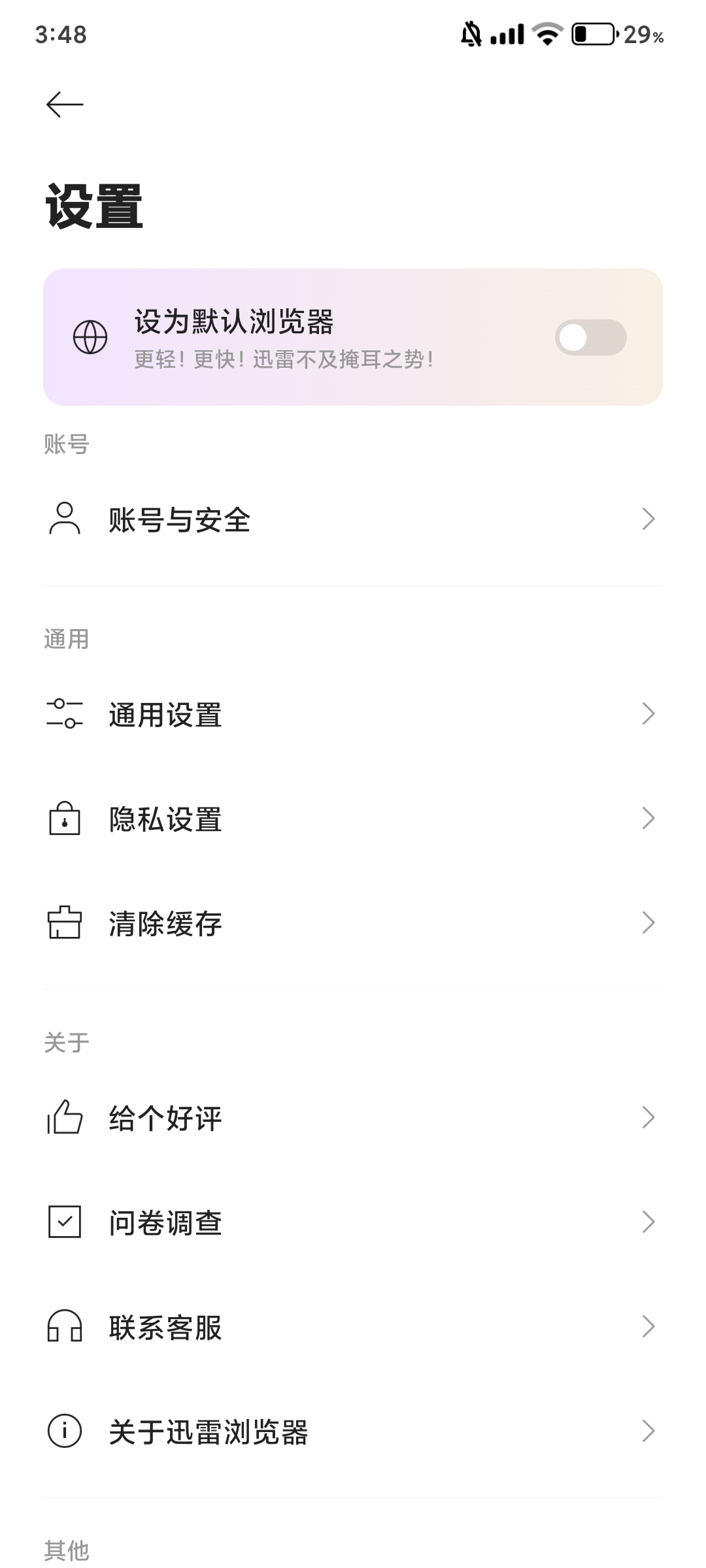Open 通用设置
The height and width of the screenshot is (1568, 706).
coord(353,714)
